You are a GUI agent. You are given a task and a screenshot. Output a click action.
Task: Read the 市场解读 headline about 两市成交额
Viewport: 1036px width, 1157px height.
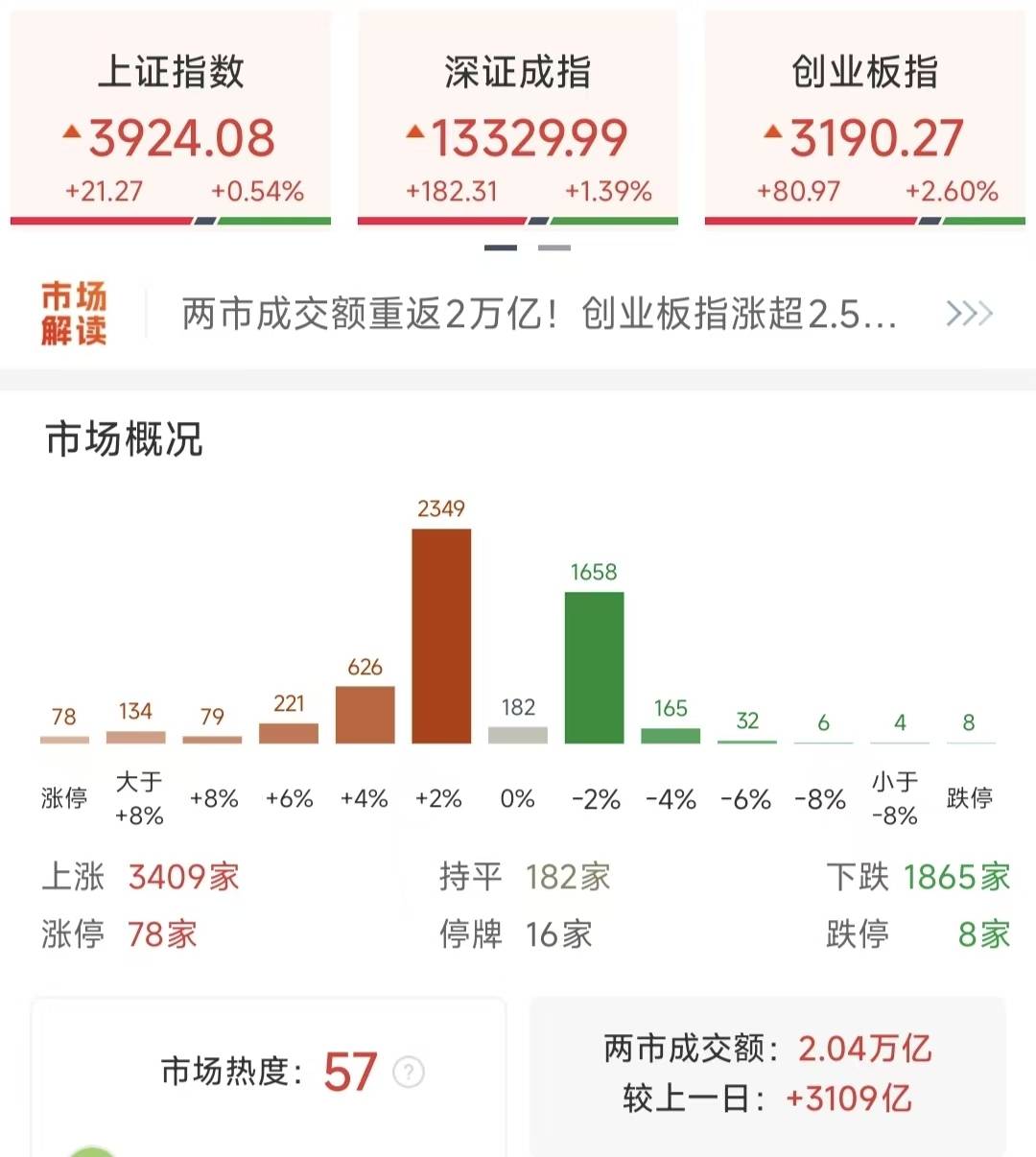click(x=539, y=314)
